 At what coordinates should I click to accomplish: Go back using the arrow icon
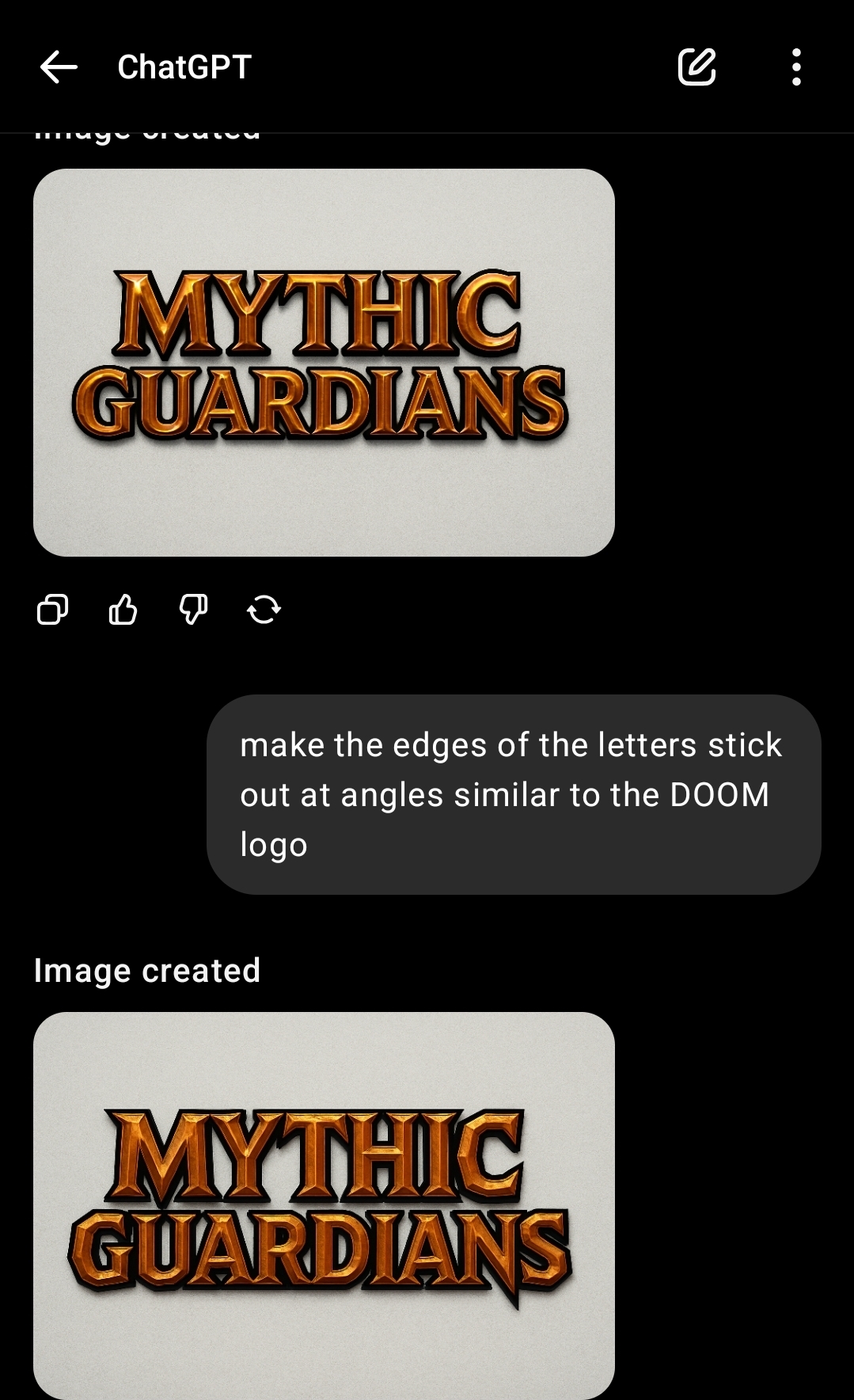click(59, 67)
